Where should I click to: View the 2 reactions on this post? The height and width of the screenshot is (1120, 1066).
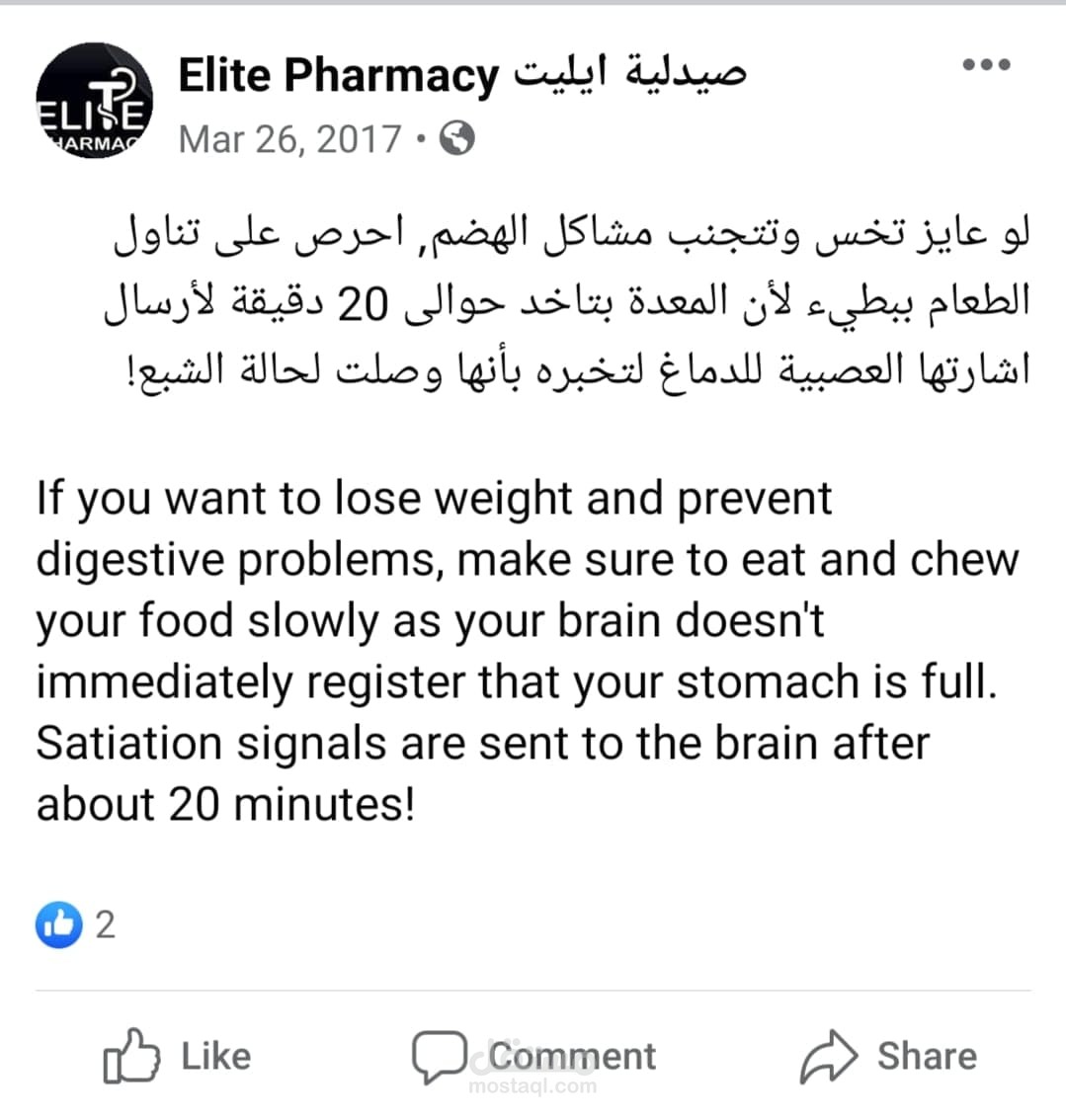click(76, 925)
